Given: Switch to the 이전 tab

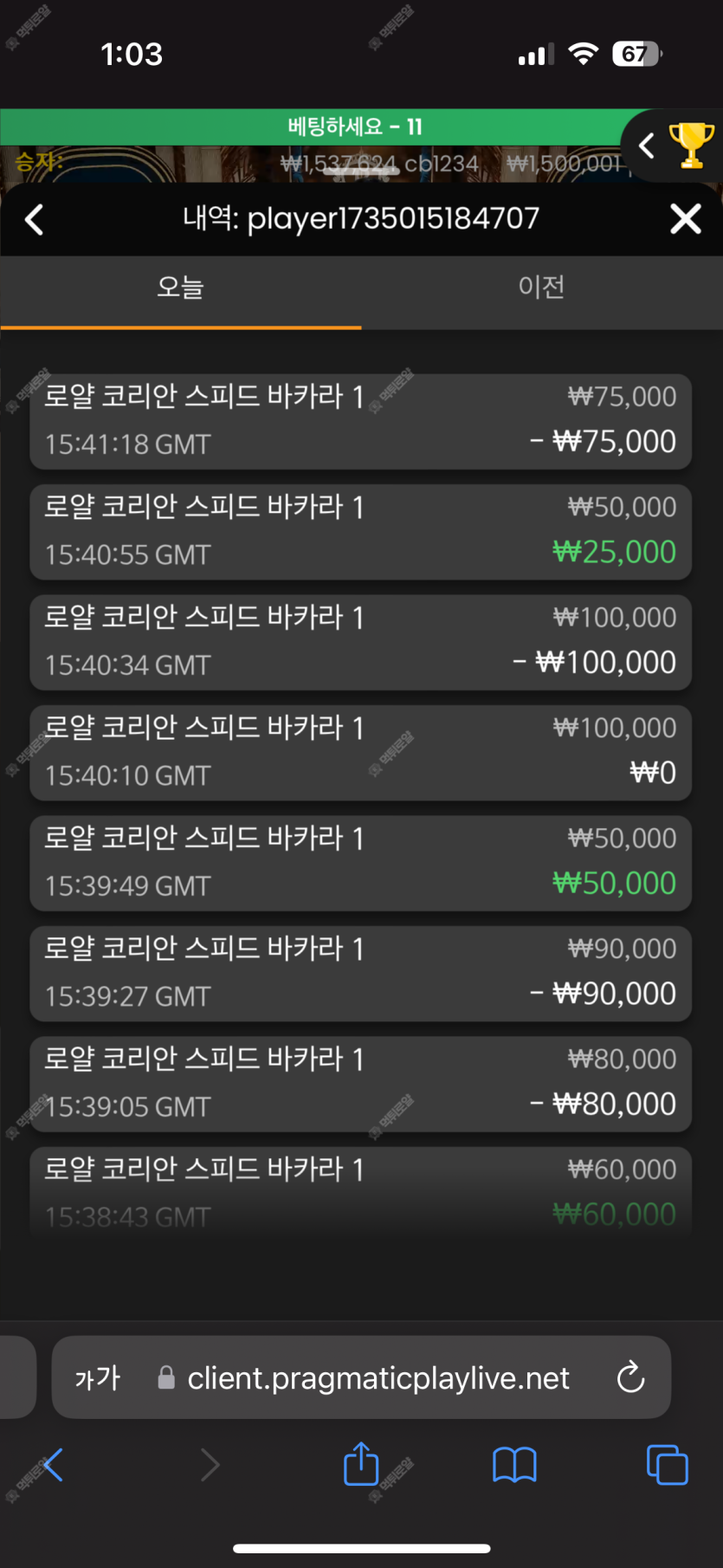Looking at the screenshot, I should point(542,287).
